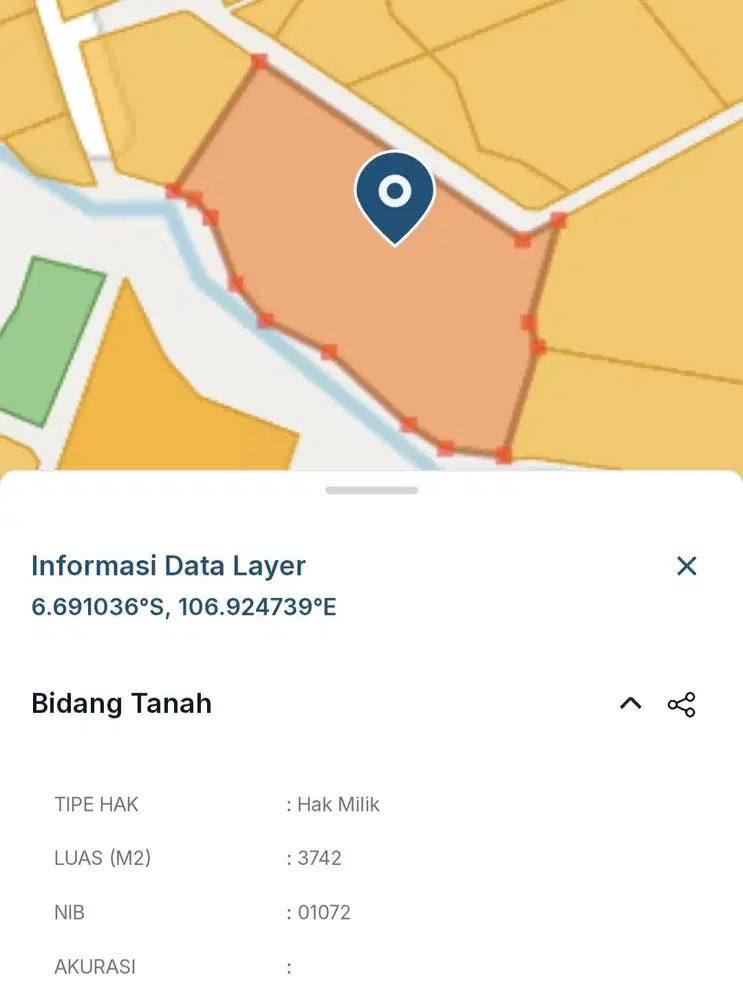Expand details beside the AKURASI field
Viewport: 743px width, 1000px height.
[289, 966]
